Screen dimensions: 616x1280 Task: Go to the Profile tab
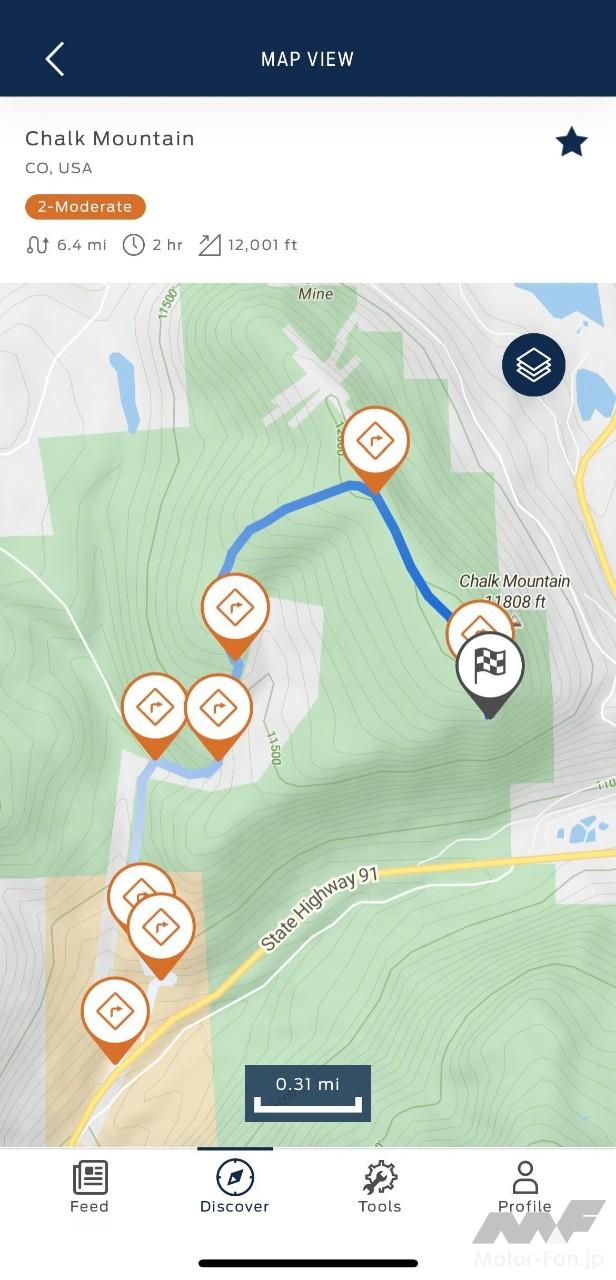(524, 1187)
